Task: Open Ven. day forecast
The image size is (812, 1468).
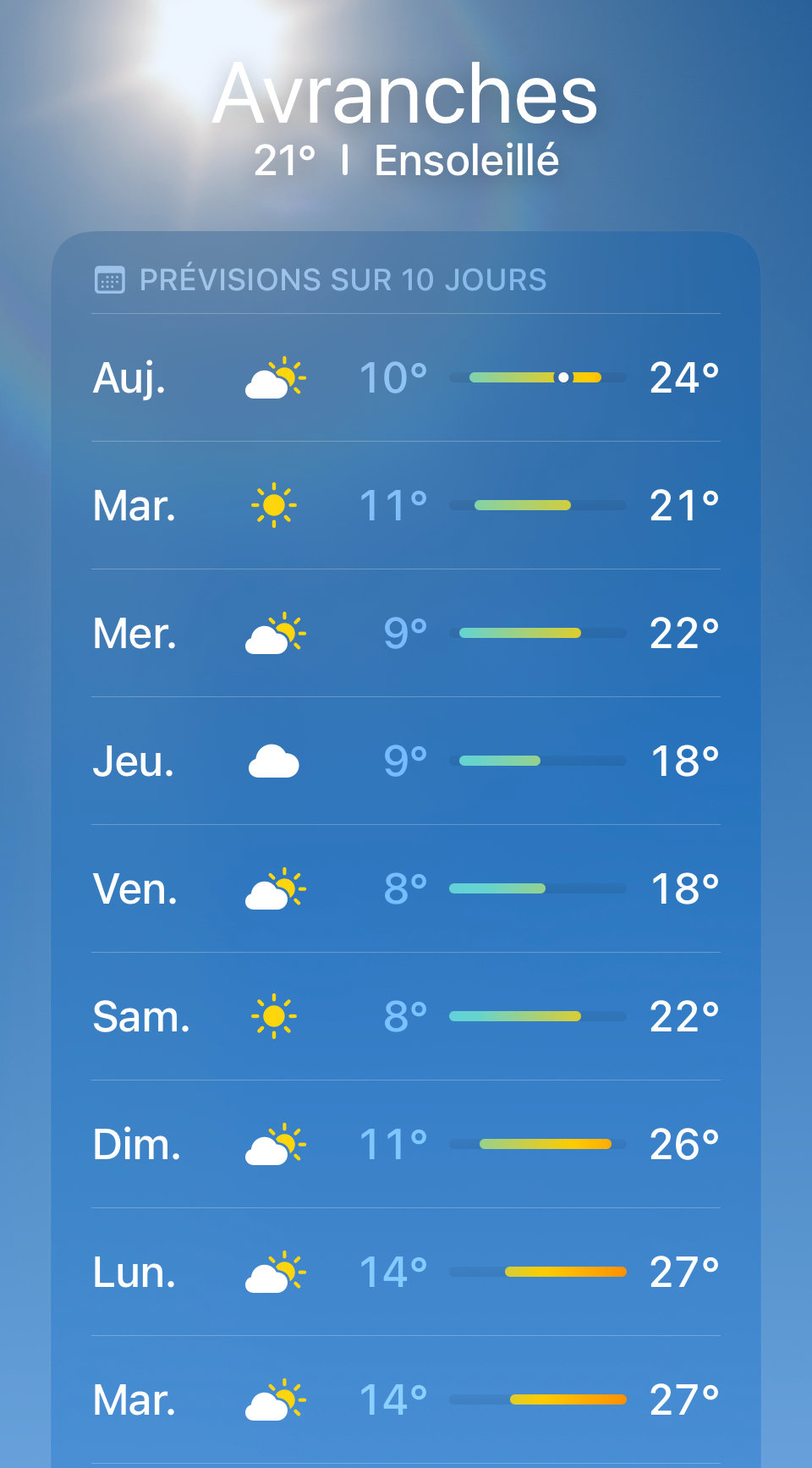Action: click(x=406, y=888)
